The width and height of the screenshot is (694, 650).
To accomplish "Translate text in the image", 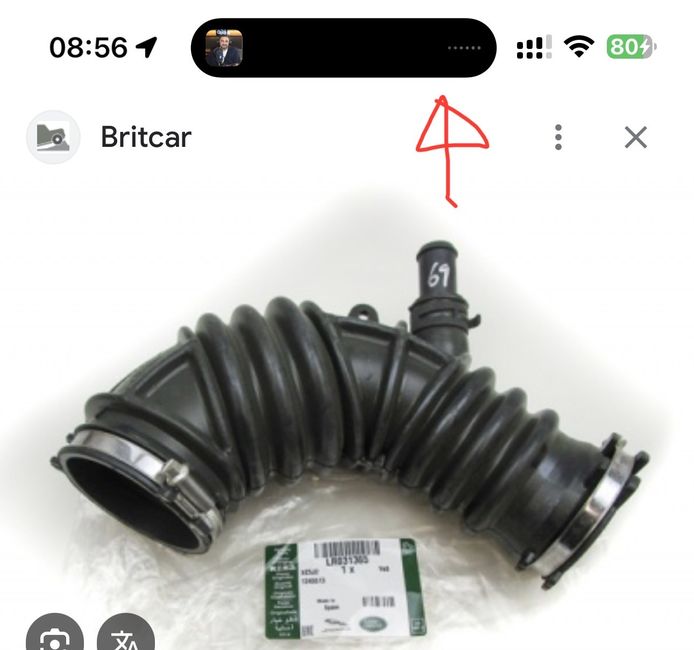I will click(126, 636).
